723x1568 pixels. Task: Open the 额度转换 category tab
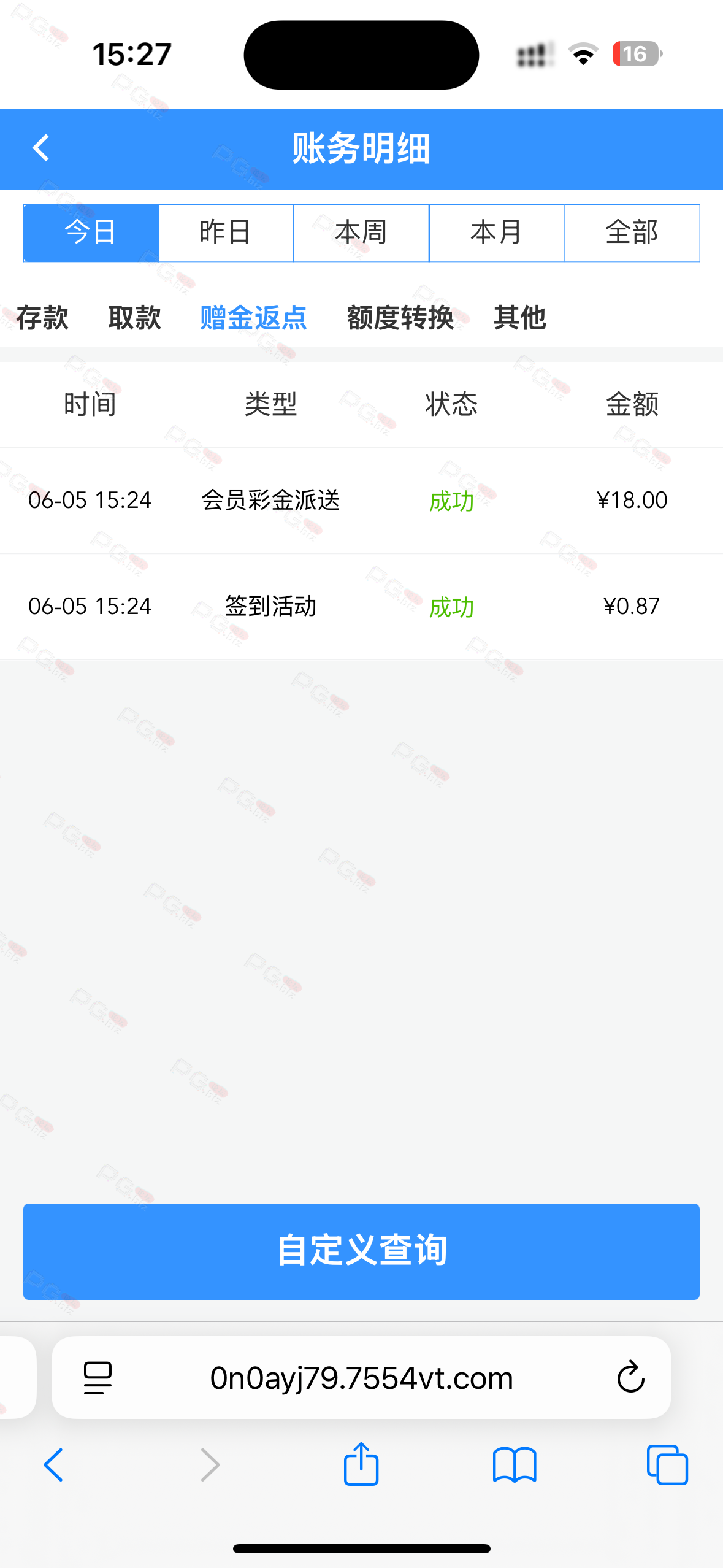(x=400, y=318)
